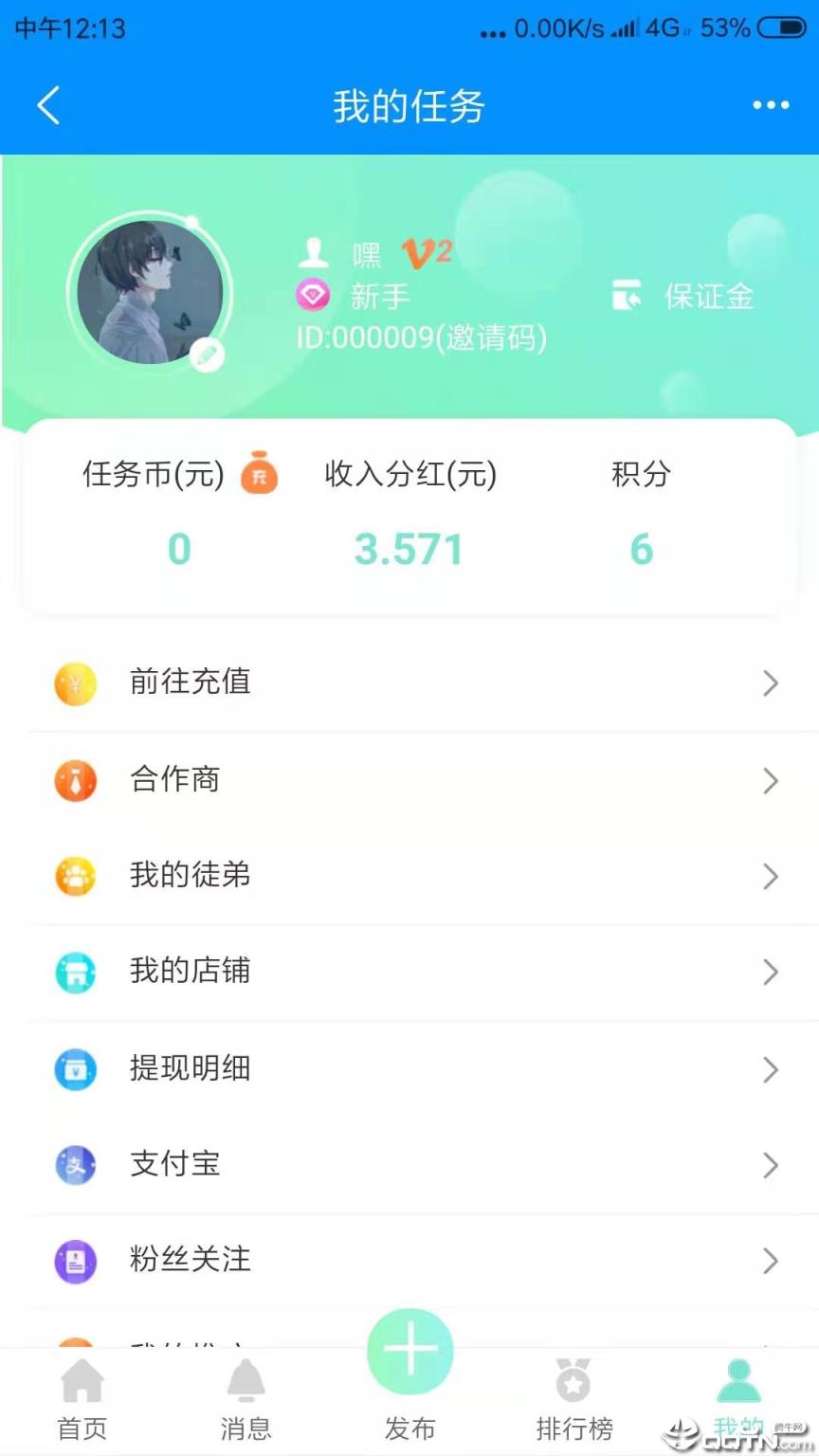Open the 前往充值 recharge coin icon
The width and height of the screenshot is (819, 1456).
tap(76, 682)
